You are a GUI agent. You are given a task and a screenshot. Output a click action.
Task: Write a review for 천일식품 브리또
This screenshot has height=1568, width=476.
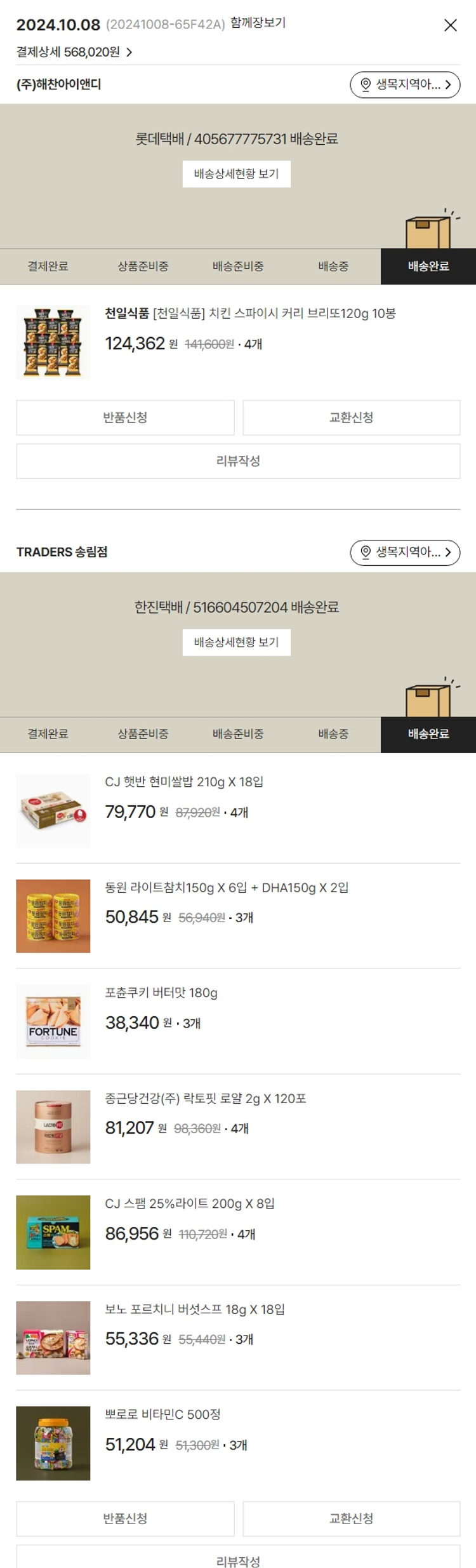[238, 460]
